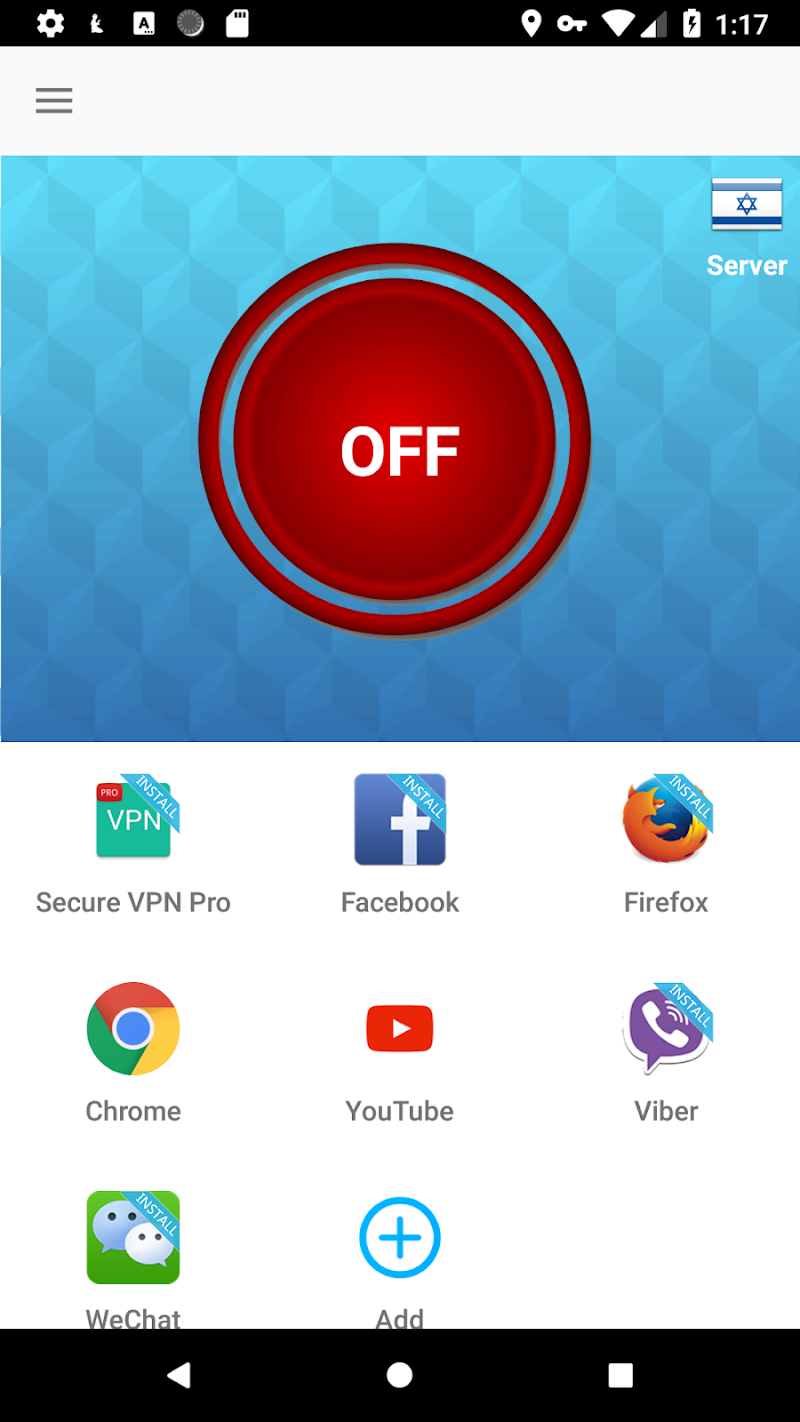Open YouTube from the app grid

coord(400,1030)
